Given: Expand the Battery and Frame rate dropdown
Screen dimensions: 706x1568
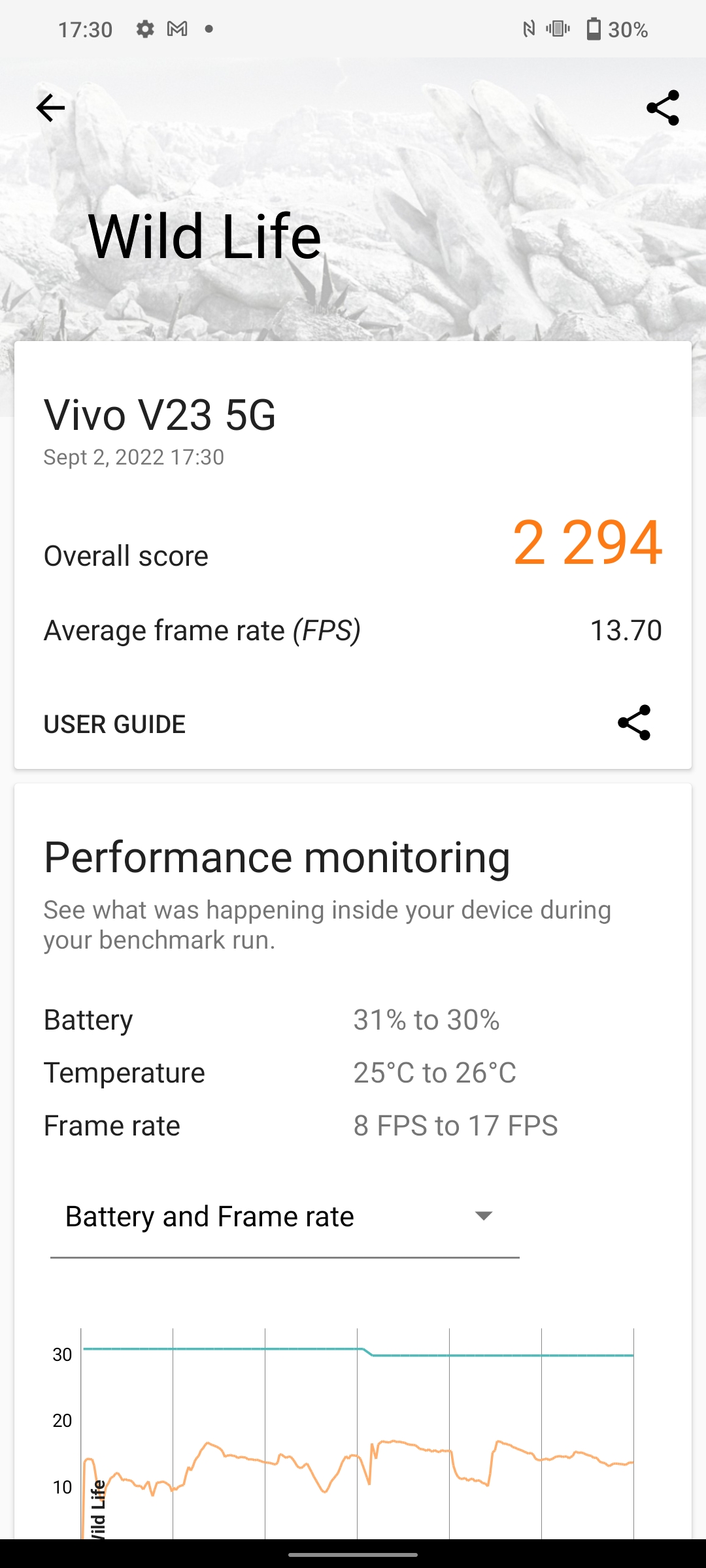Looking at the screenshot, I should pos(284,1217).
